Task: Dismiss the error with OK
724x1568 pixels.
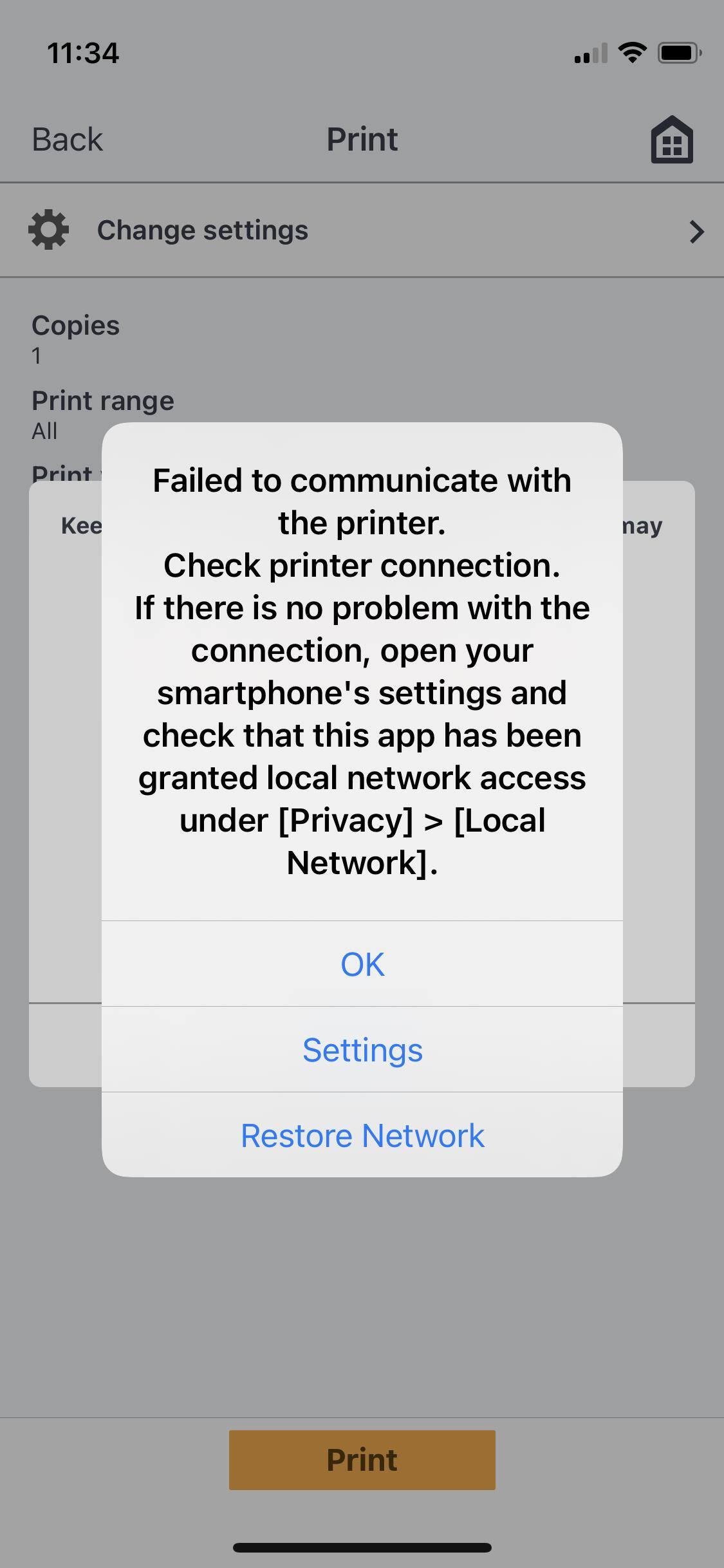Action: pyautogui.click(x=362, y=964)
